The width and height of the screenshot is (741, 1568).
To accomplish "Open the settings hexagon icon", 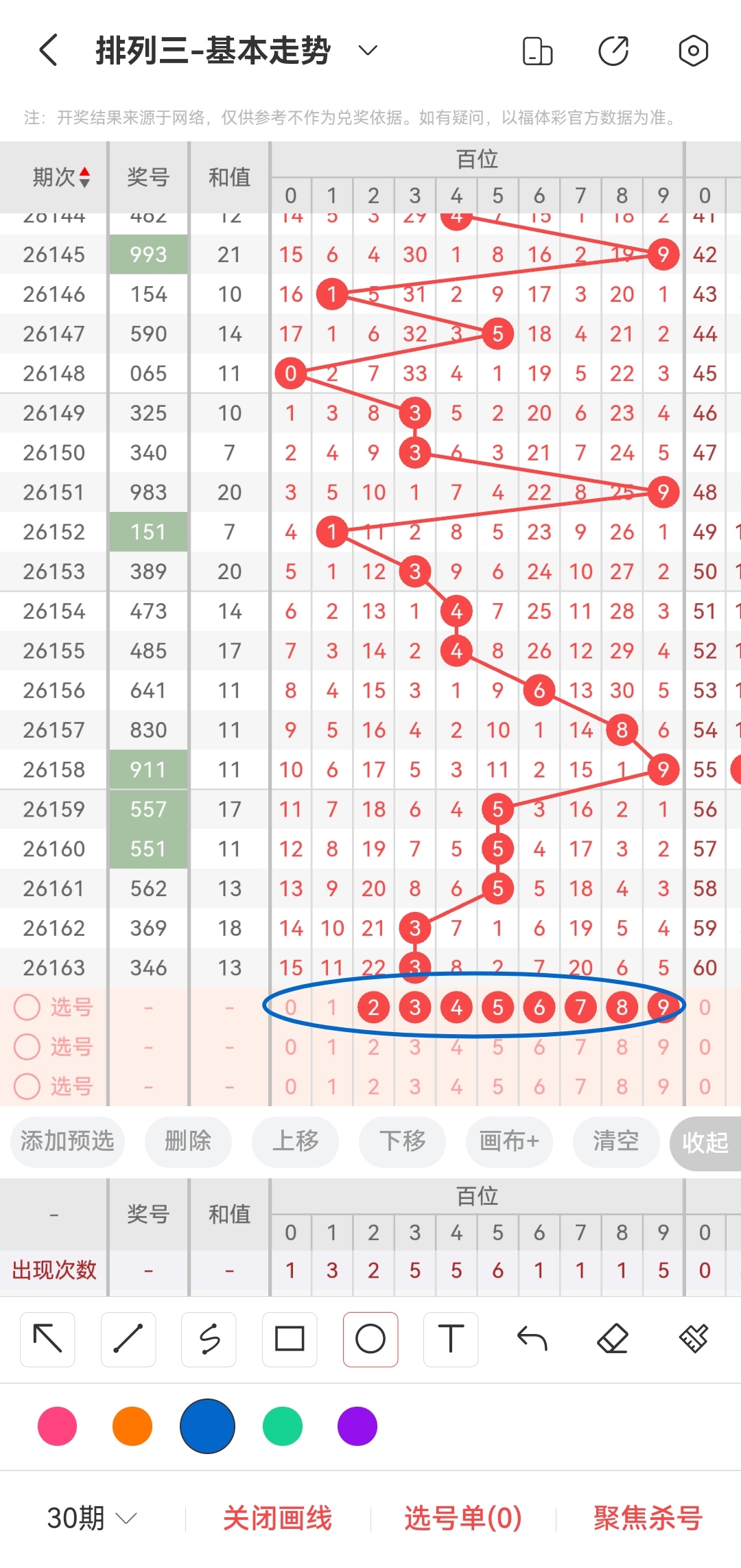I will point(693,51).
